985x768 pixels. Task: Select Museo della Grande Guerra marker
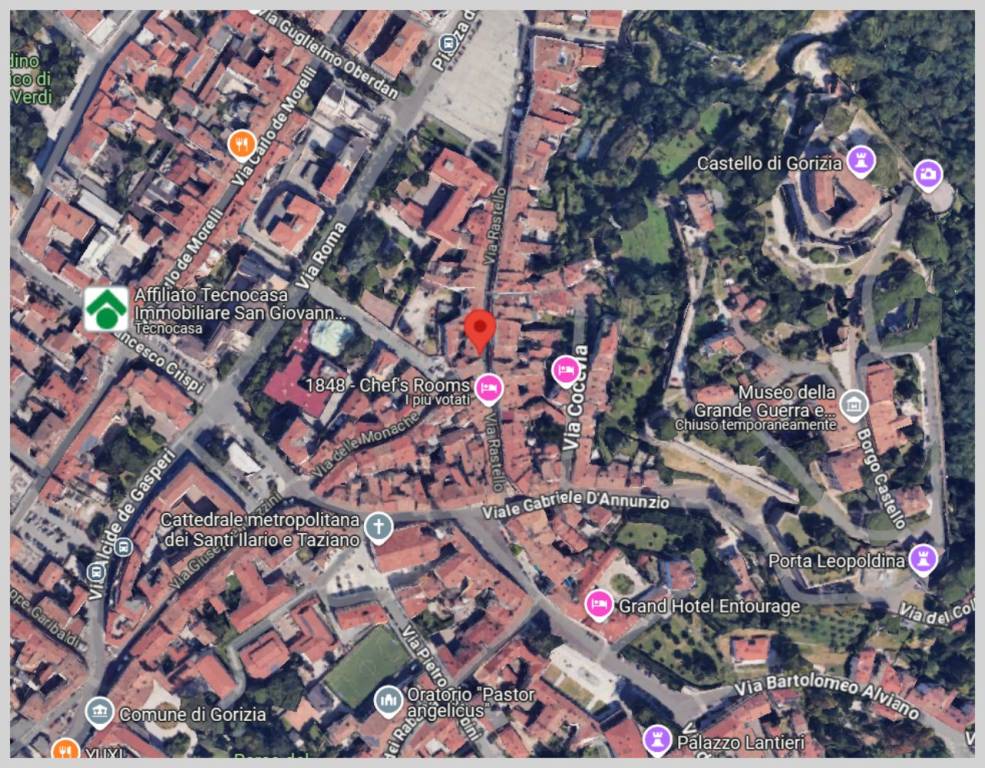coord(853,404)
